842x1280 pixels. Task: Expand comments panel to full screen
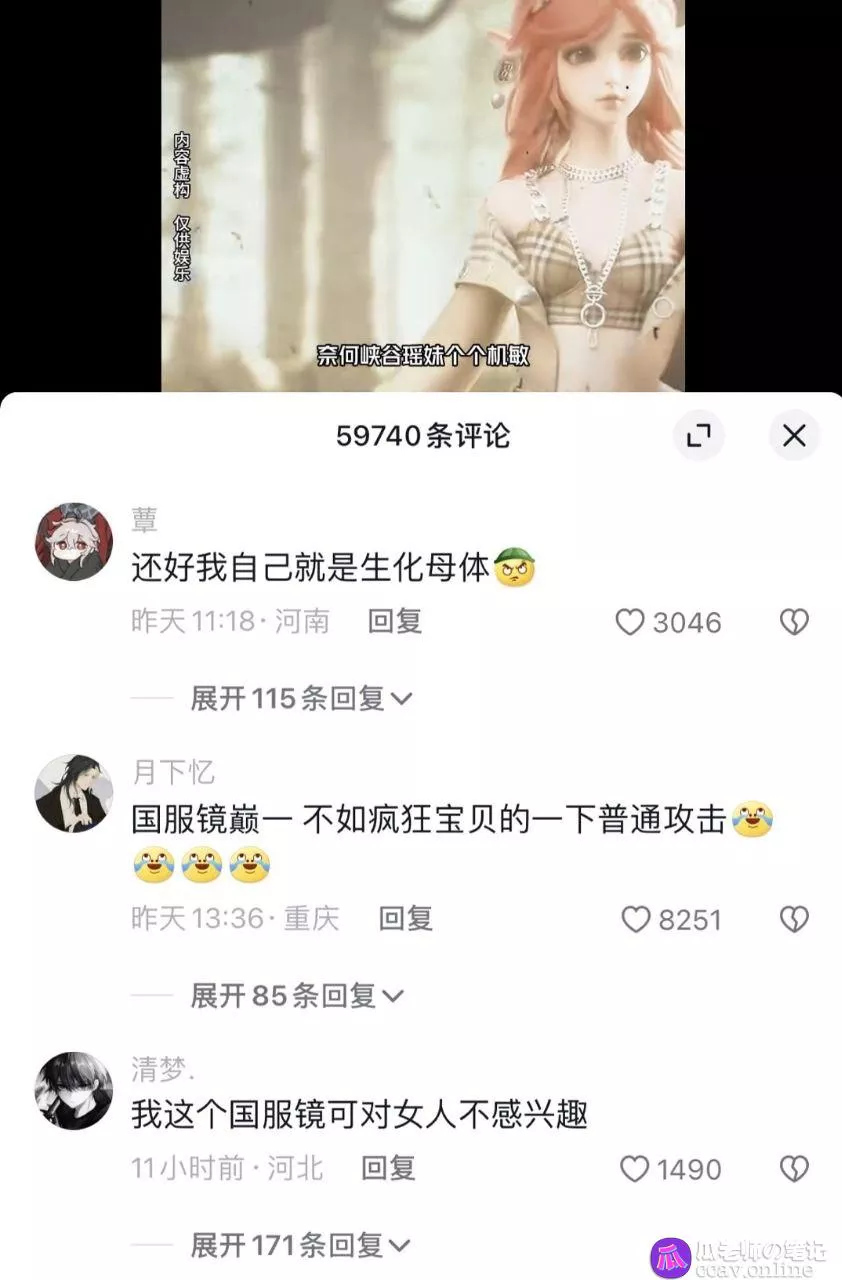click(699, 436)
